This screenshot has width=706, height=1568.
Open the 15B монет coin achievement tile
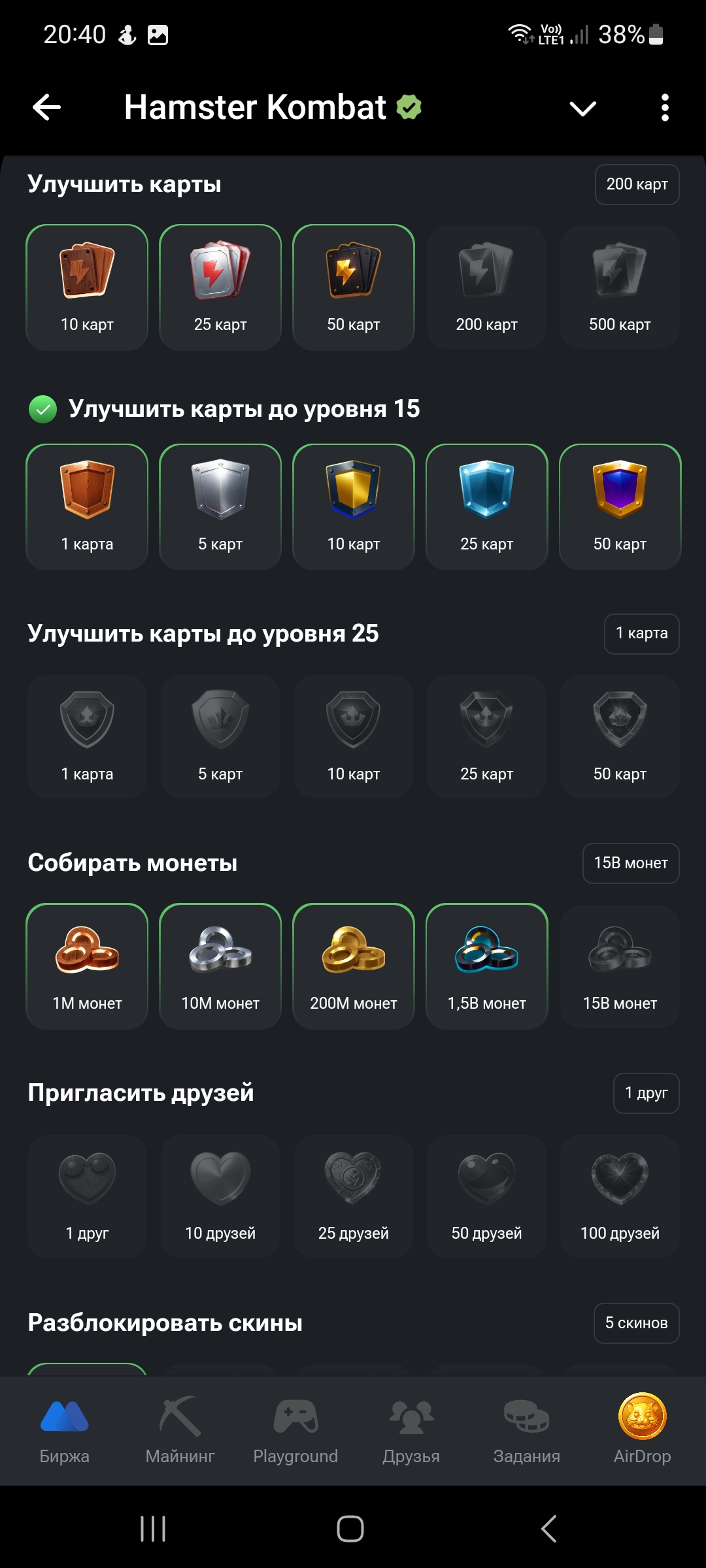(x=620, y=966)
